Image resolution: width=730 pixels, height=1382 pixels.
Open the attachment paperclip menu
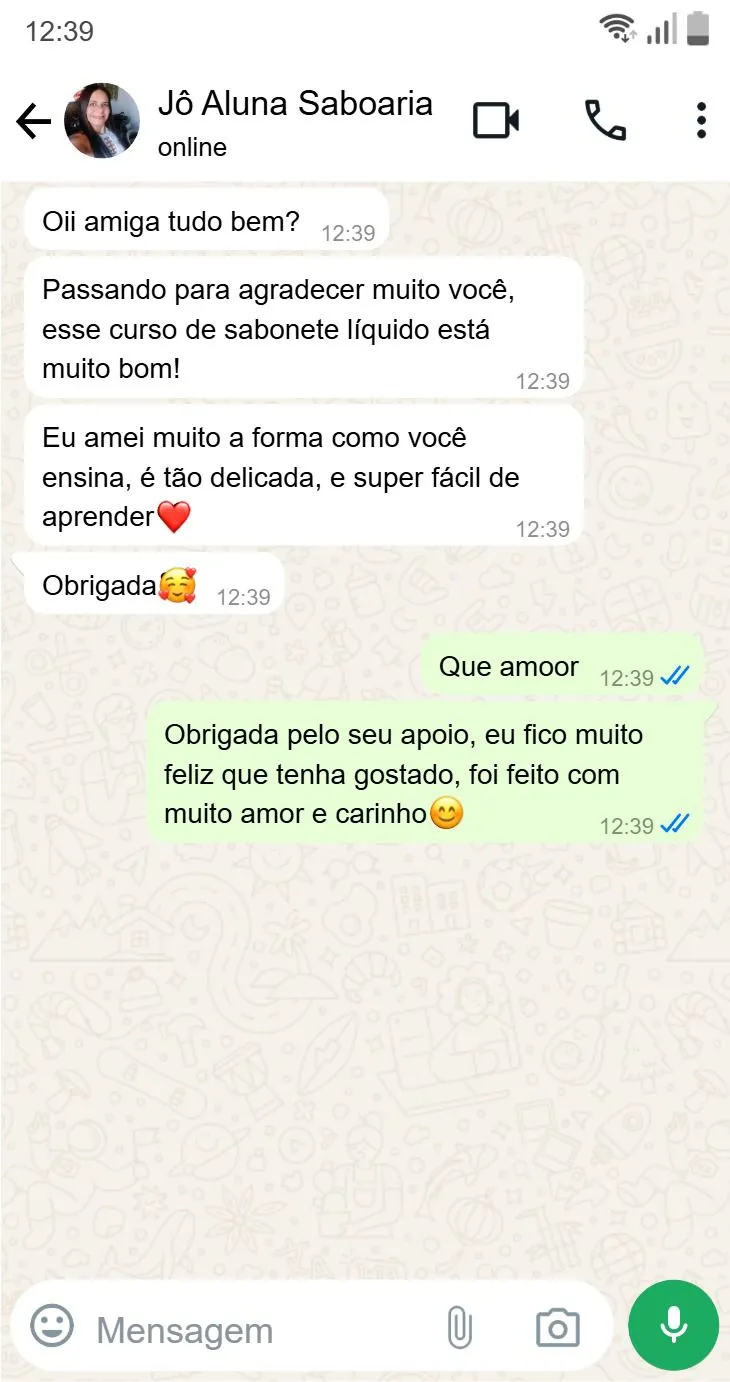click(460, 1326)
